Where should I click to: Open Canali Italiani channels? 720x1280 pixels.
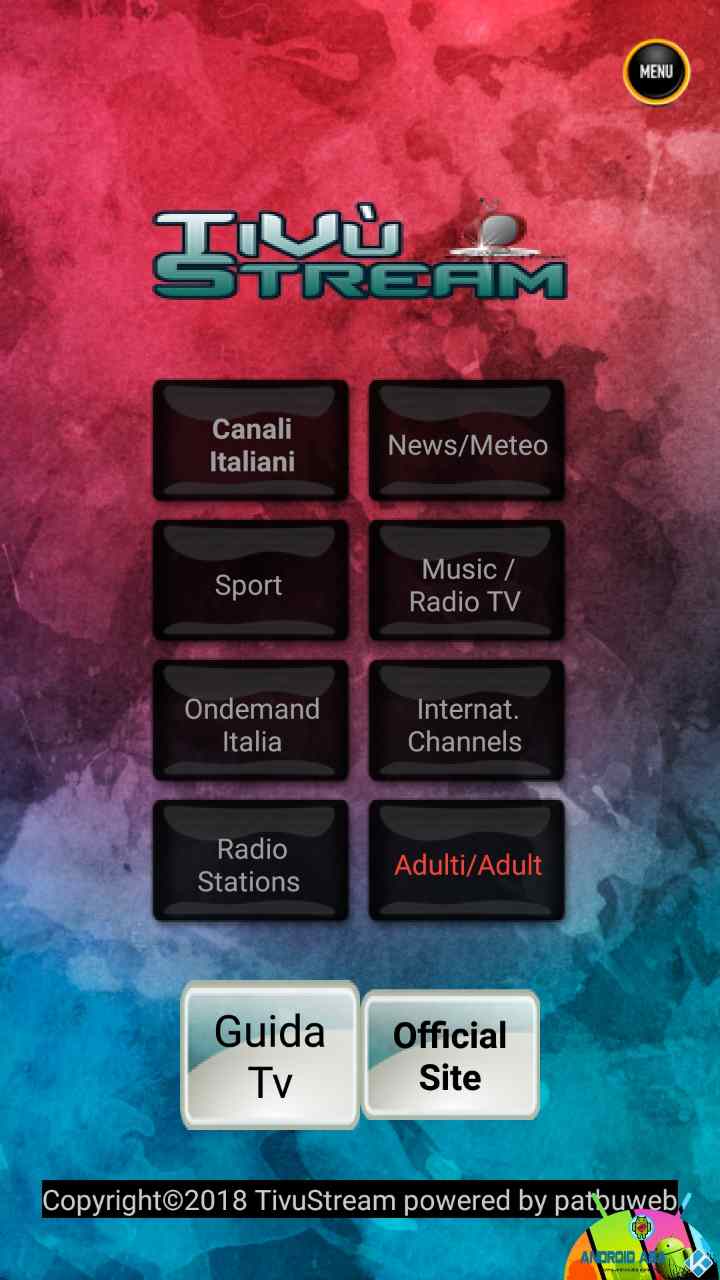coord(251,441)
